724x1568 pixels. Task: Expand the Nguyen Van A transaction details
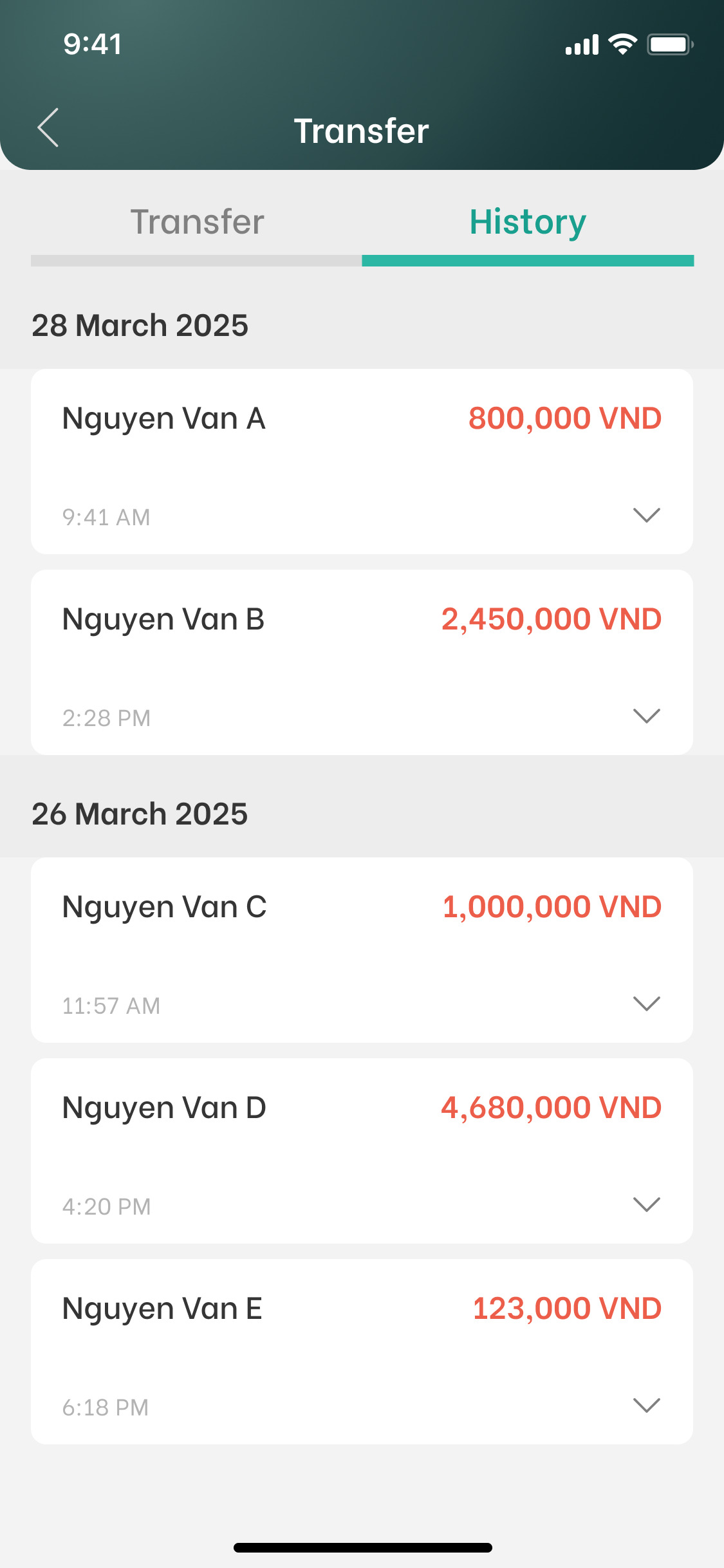pyautogui.click(x=646, y=515)
